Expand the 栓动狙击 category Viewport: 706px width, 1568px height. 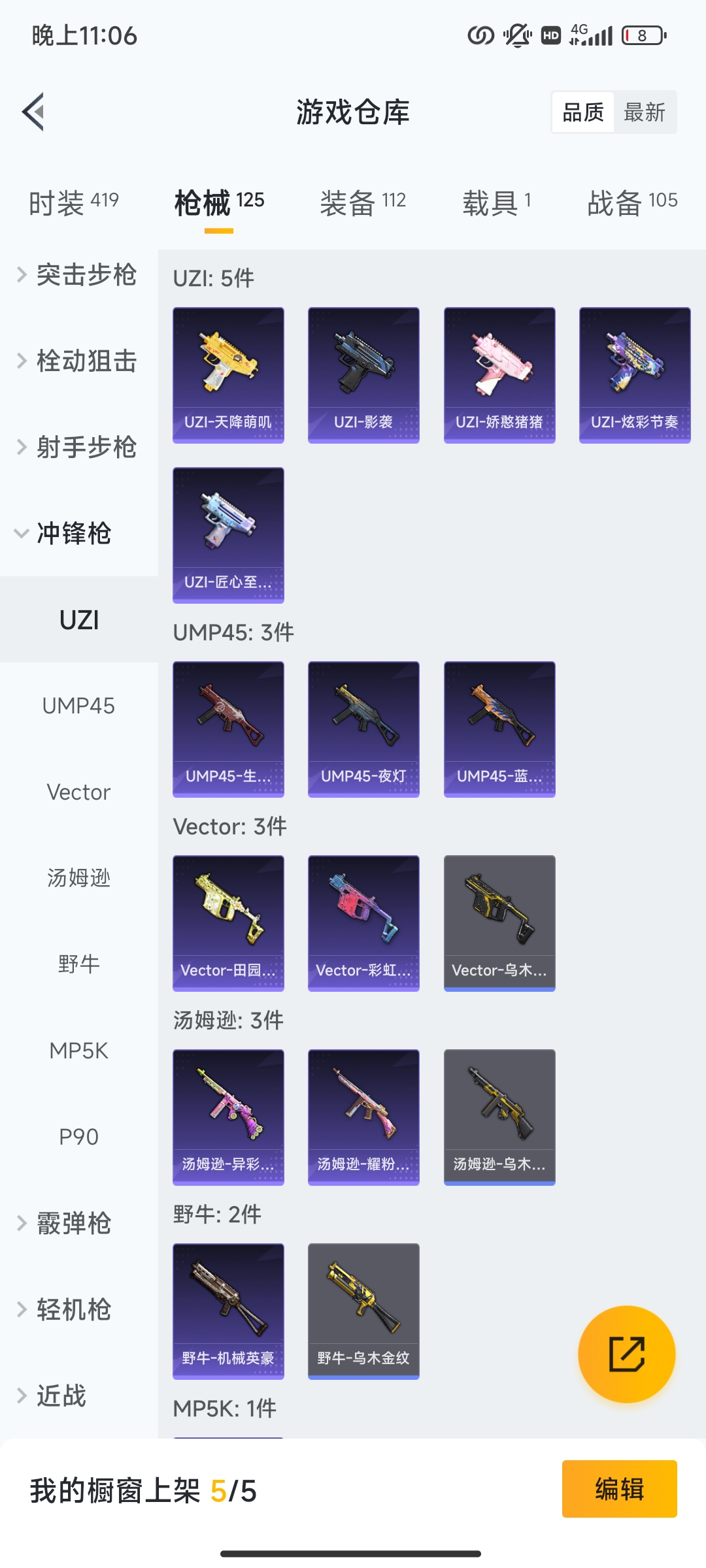pyautogui.click(x=78, y=361)
